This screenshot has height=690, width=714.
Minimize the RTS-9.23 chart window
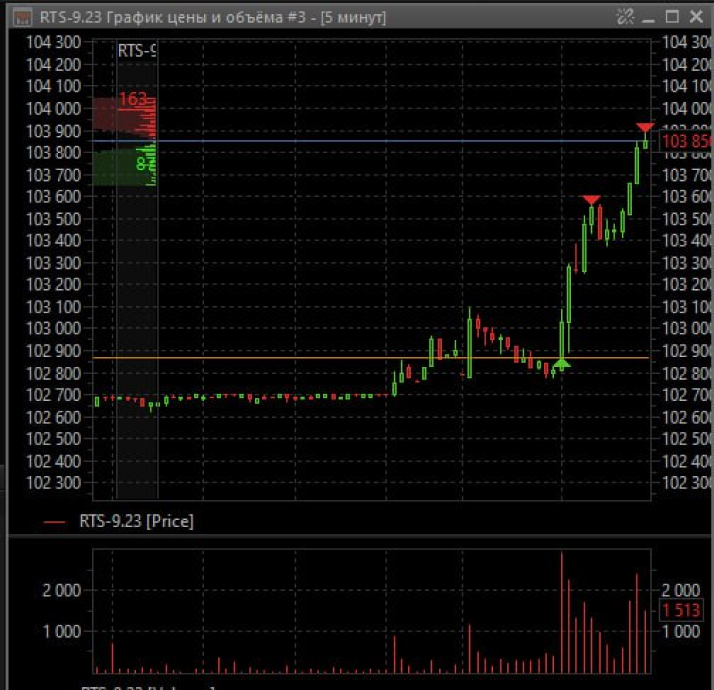point(648,18)
